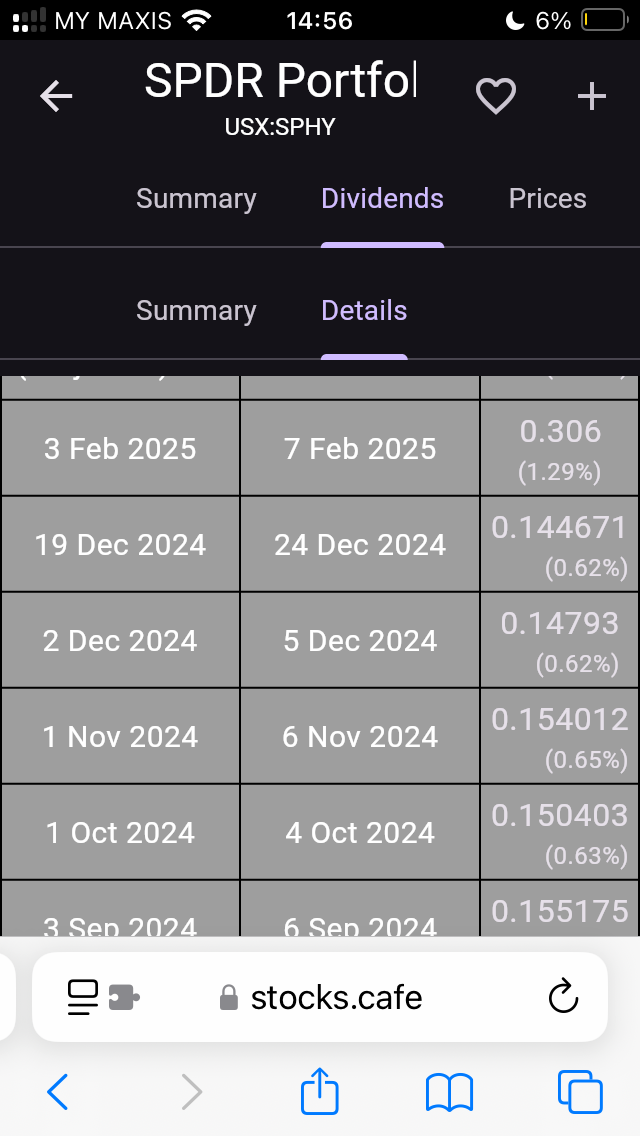Viewport: 640px width, 1136px height.
Task: Open Safari page settings reader icon
Action: click(103, 997)
